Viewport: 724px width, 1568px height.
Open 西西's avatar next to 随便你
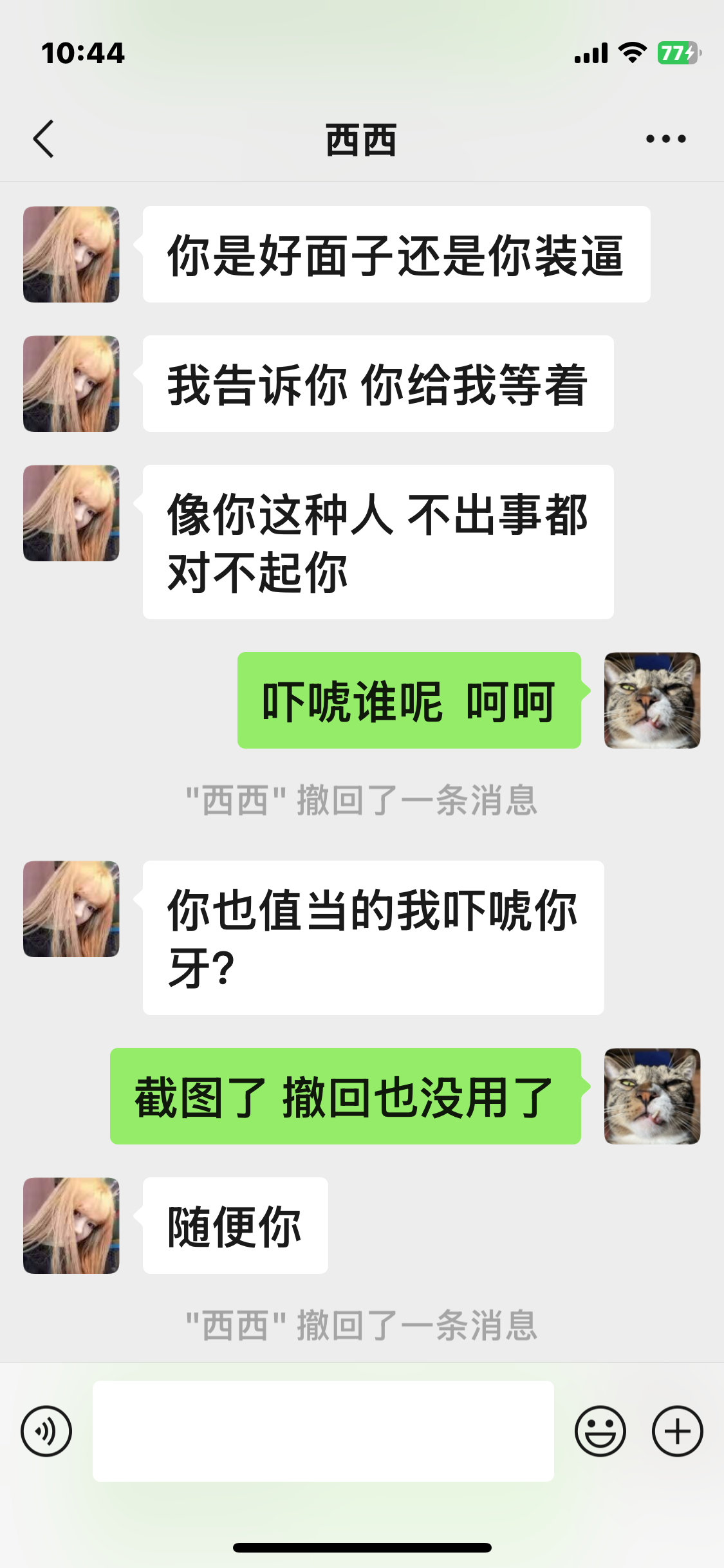[71, 1226]
